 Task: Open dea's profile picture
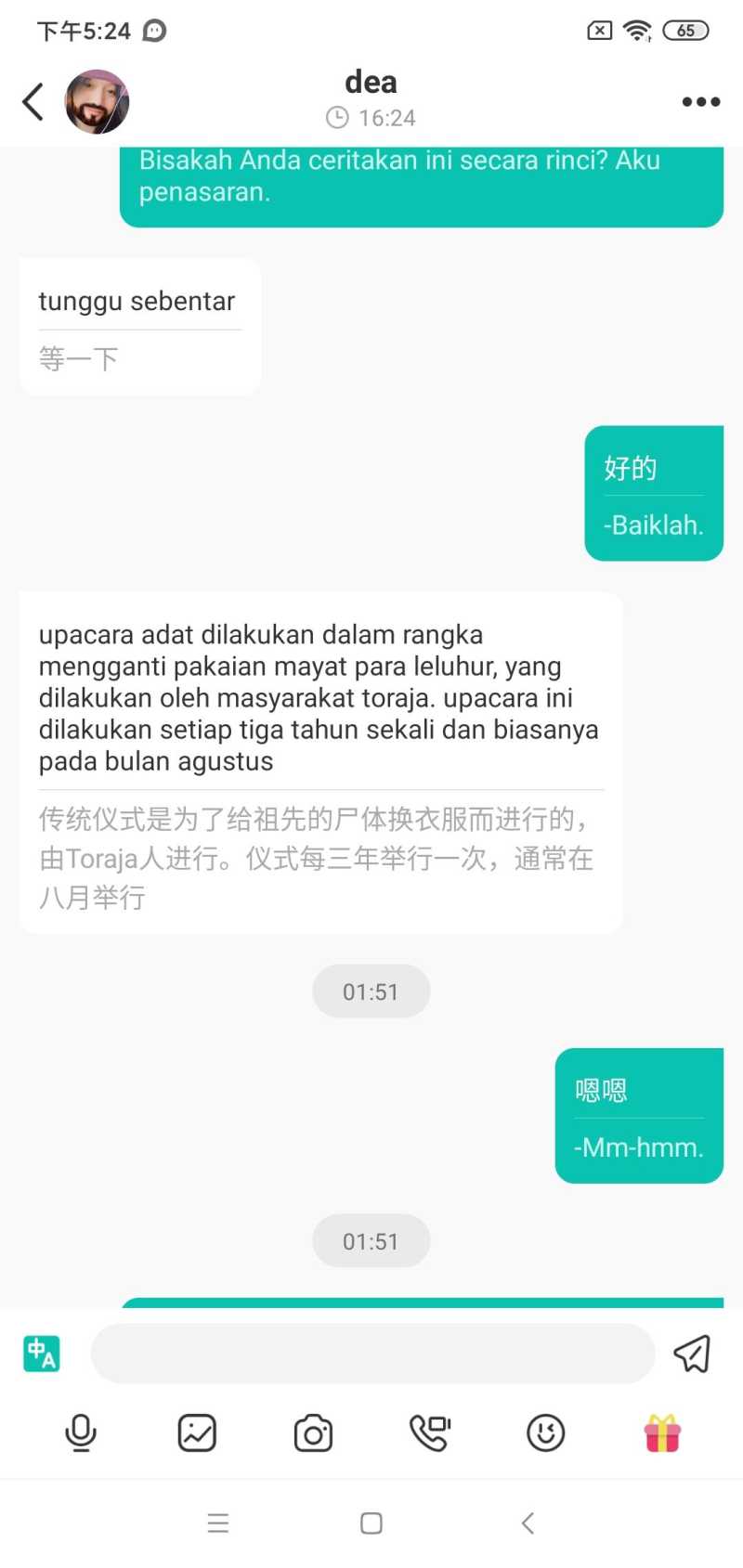[x=97, y=102]
